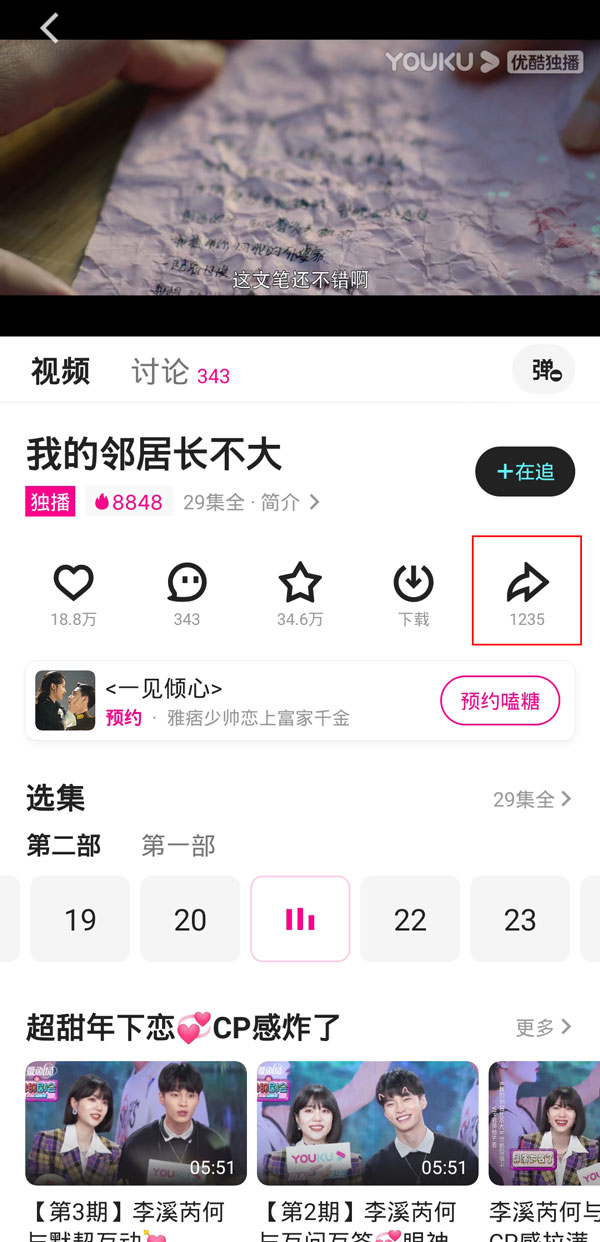The width and height of the screenshot is (600, 1242).
Task: Play episode 20
Action: click(190, 919)
